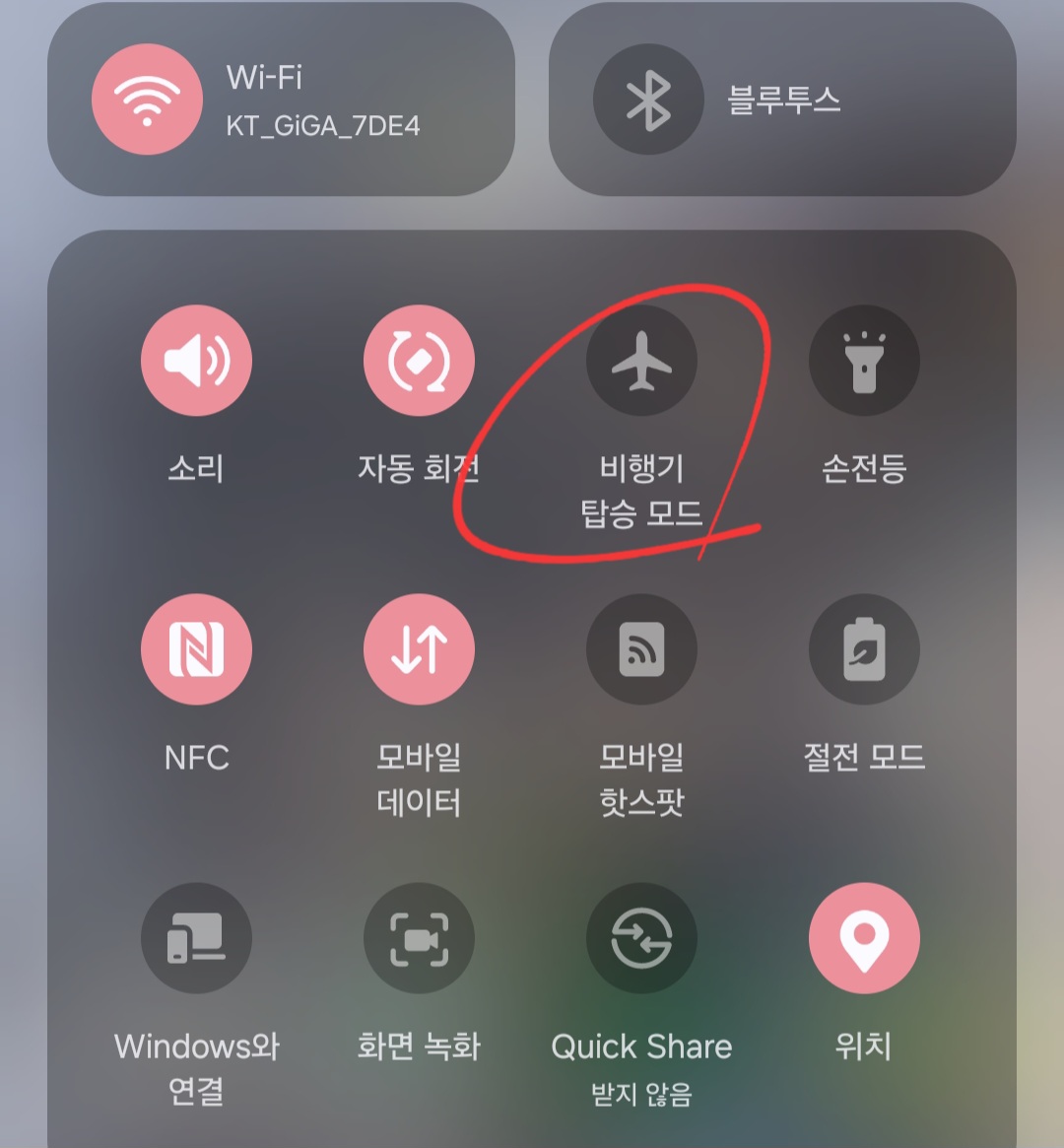Tap the mobile hotspot (모바일 핫스팟) icon
The width and height of the screenshot is (1064, 1148).
pyautogui.click(x=642, y=649)
